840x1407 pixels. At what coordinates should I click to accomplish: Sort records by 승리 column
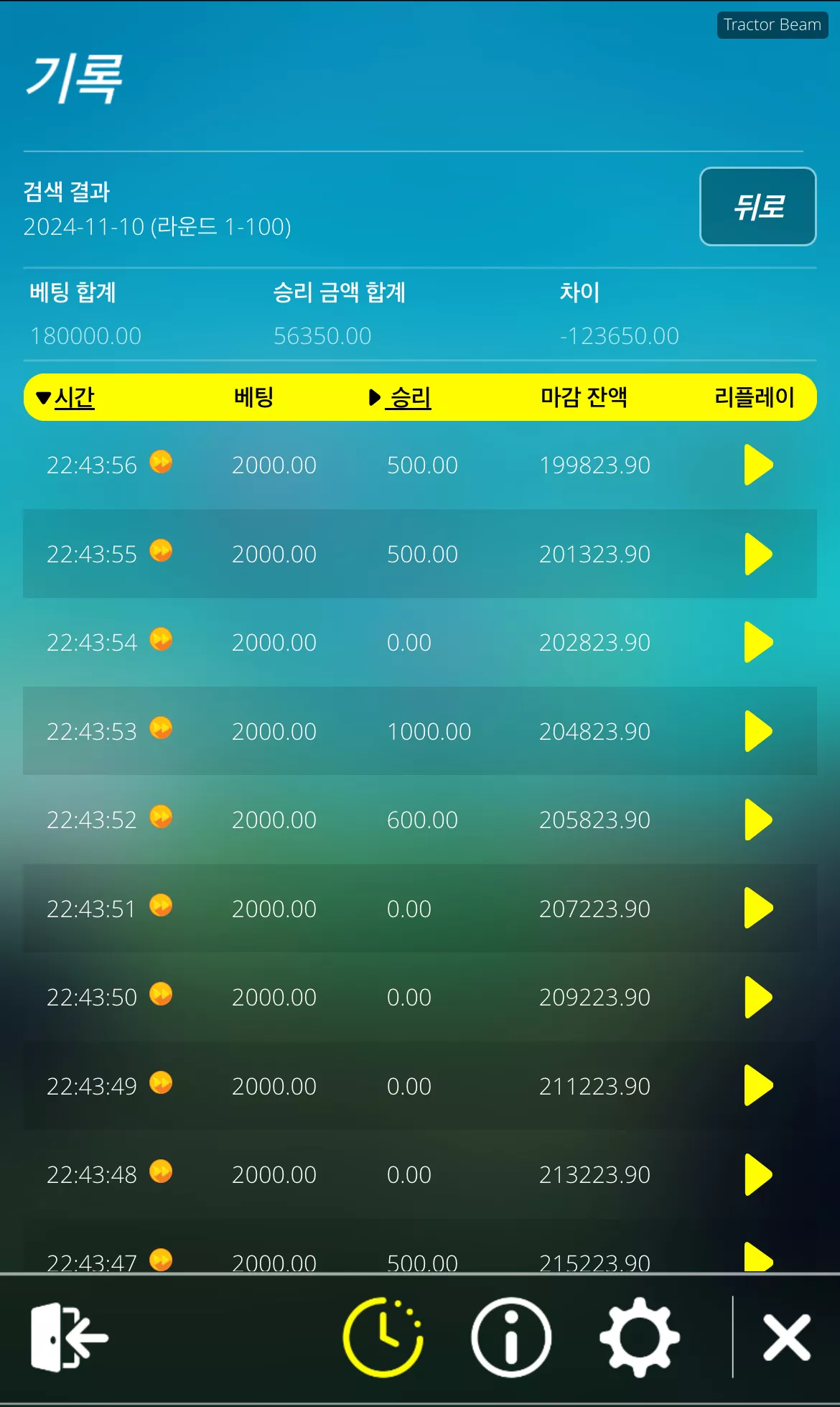click(x=400, y=397)
